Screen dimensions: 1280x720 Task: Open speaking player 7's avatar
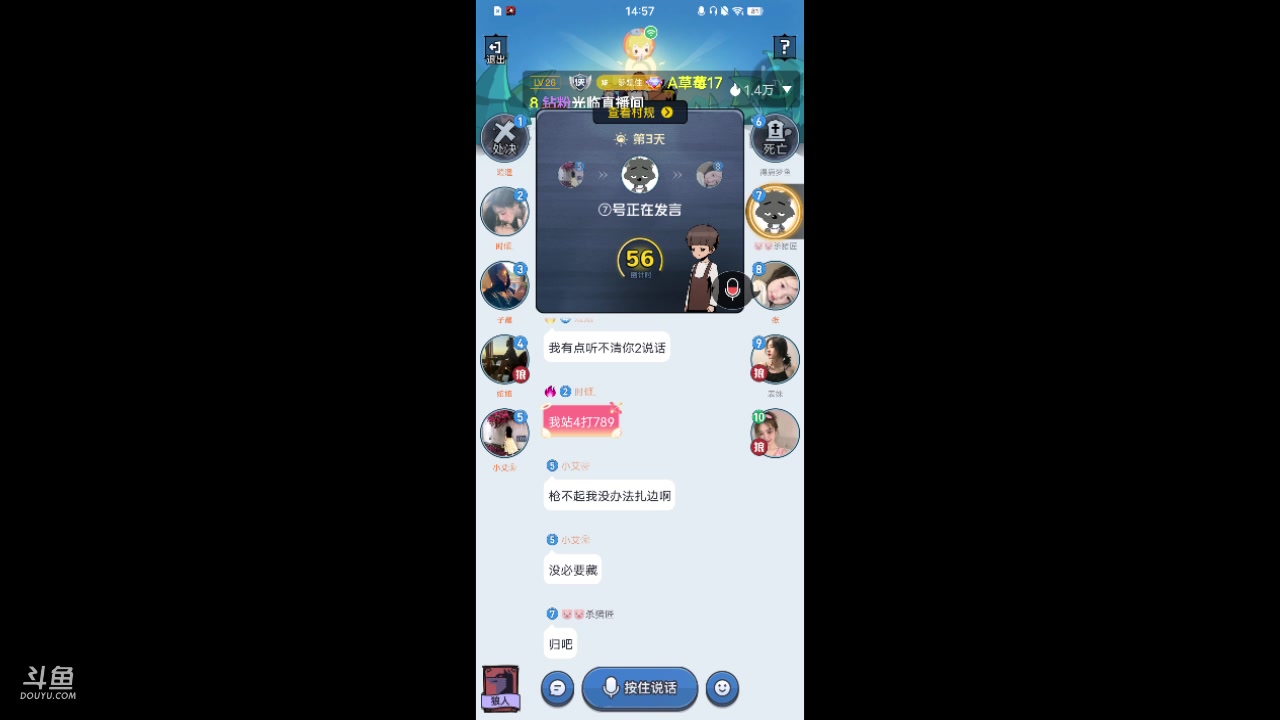click(x=775, y=212)
